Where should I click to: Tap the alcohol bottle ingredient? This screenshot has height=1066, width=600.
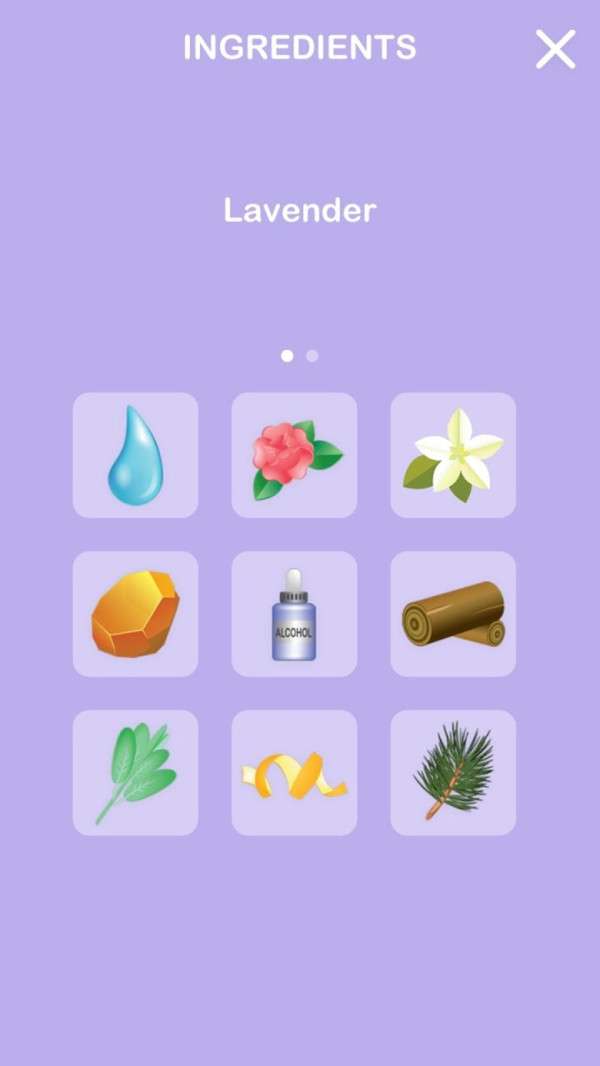294,614
